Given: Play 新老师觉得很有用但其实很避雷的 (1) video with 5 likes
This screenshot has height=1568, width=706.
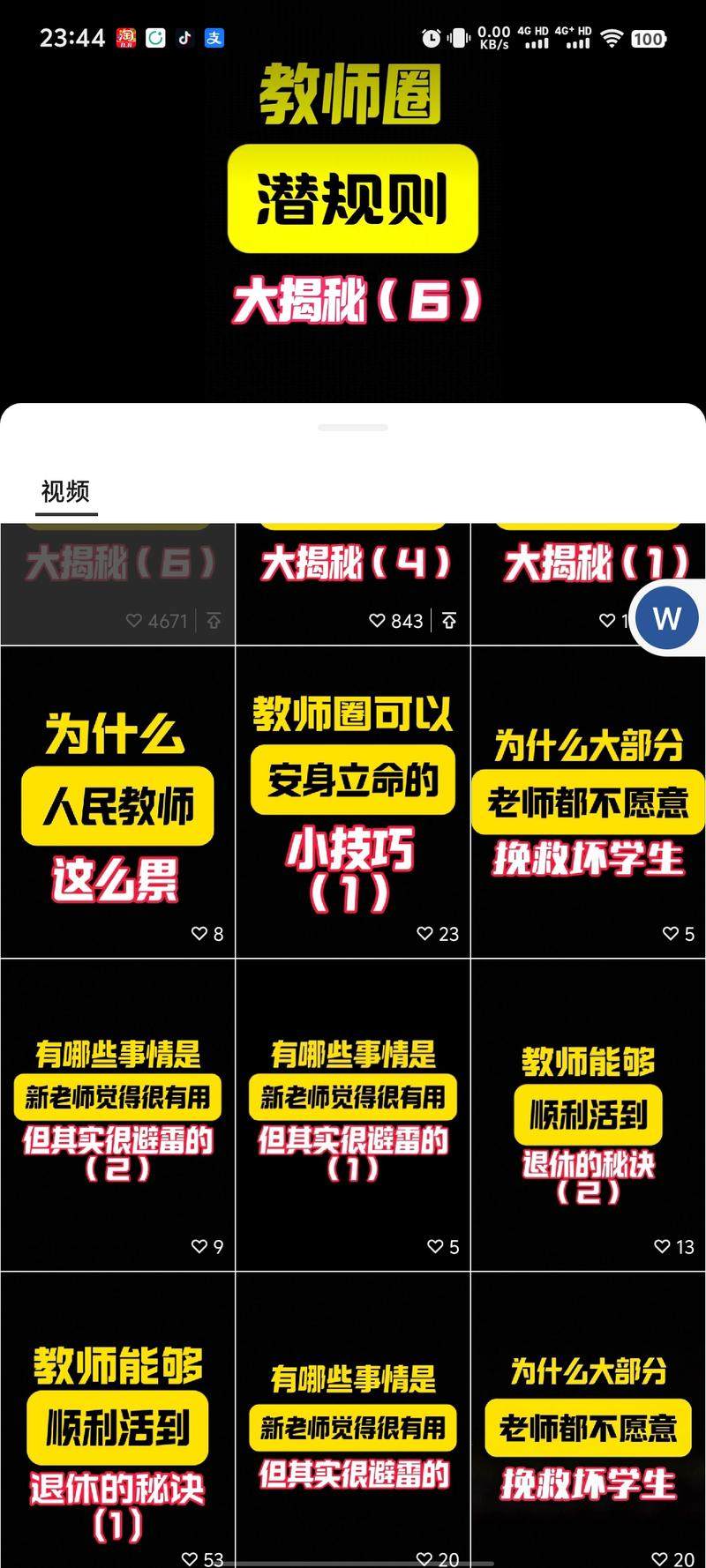Looking at the screenshot, I should click(x=353, y=1116).
